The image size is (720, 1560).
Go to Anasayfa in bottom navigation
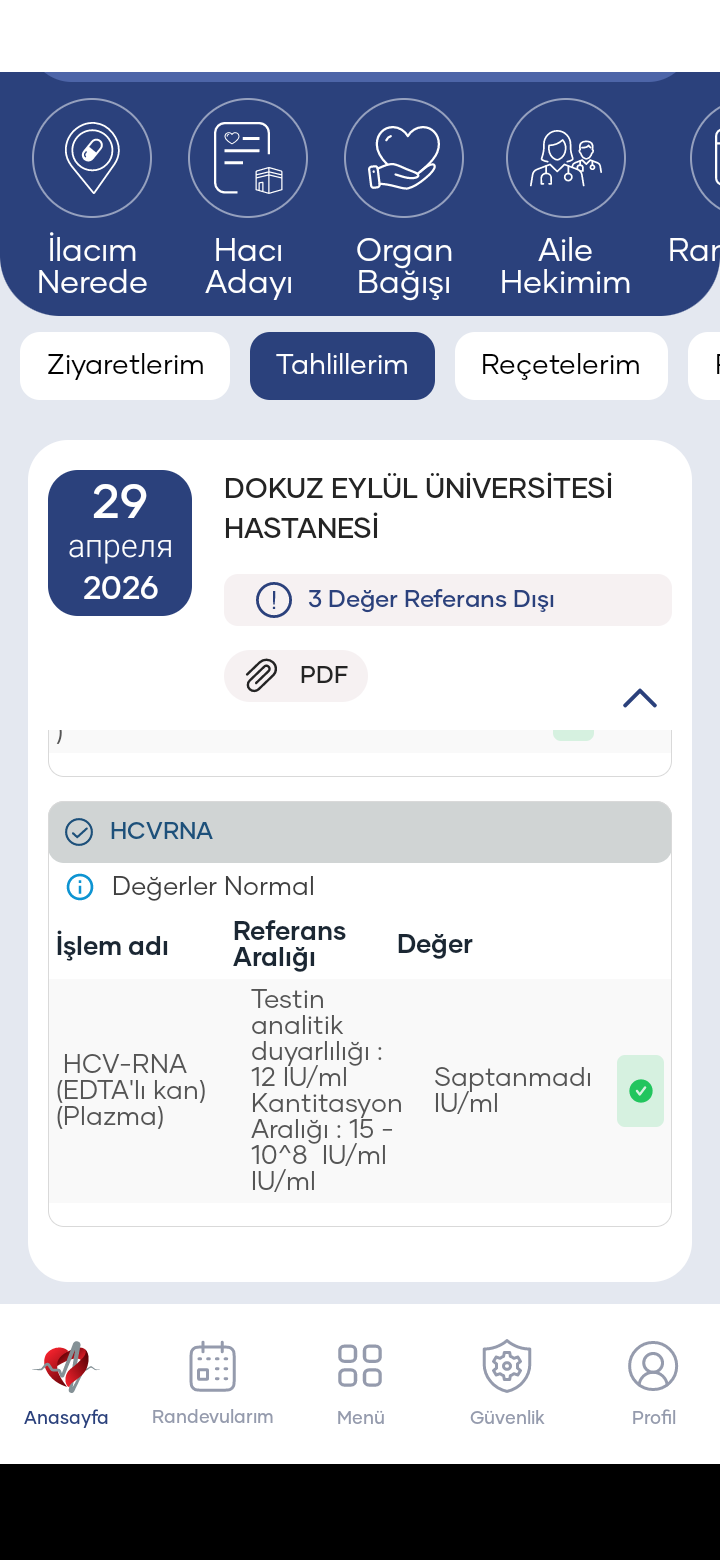coord(66,1384)
